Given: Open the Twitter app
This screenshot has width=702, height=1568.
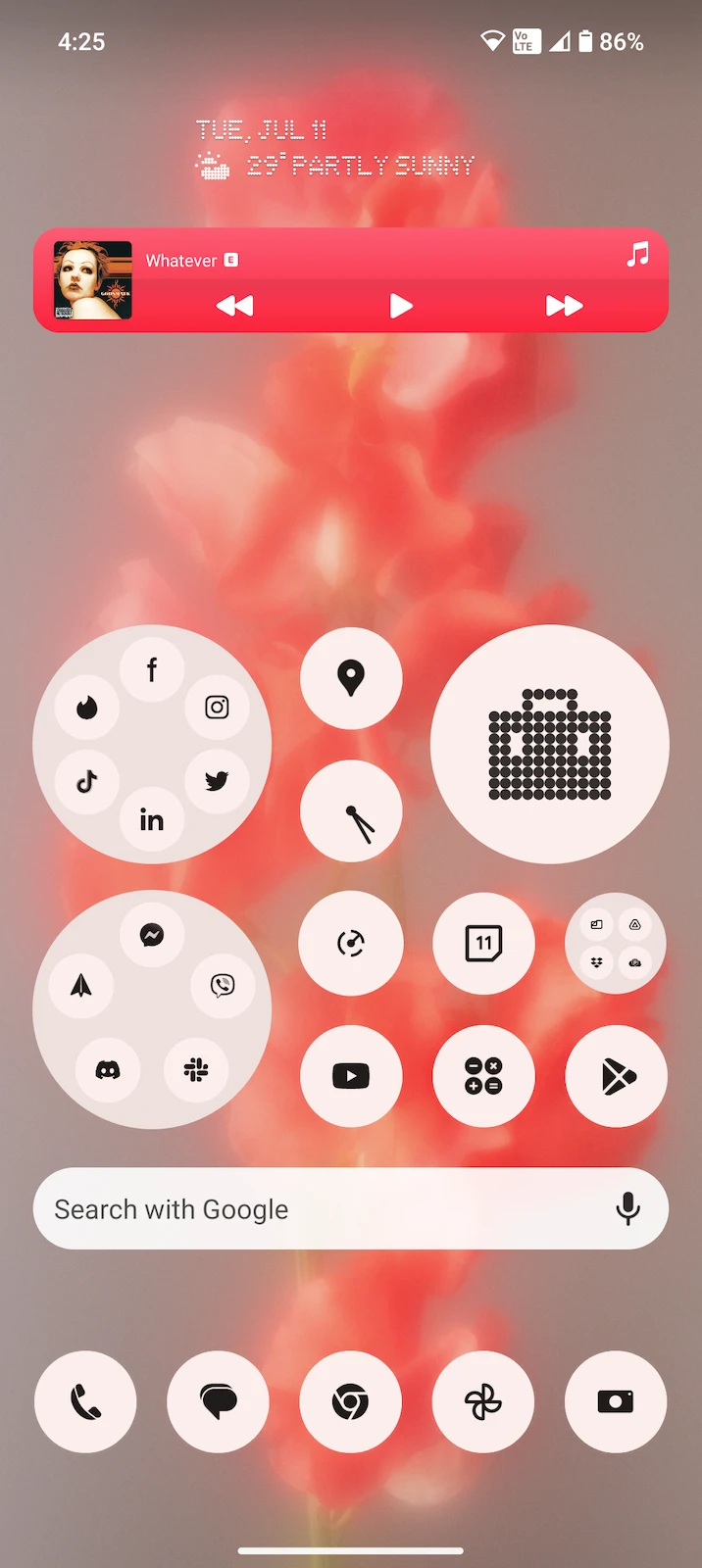Looking at the screenshot, I should 217,781.
